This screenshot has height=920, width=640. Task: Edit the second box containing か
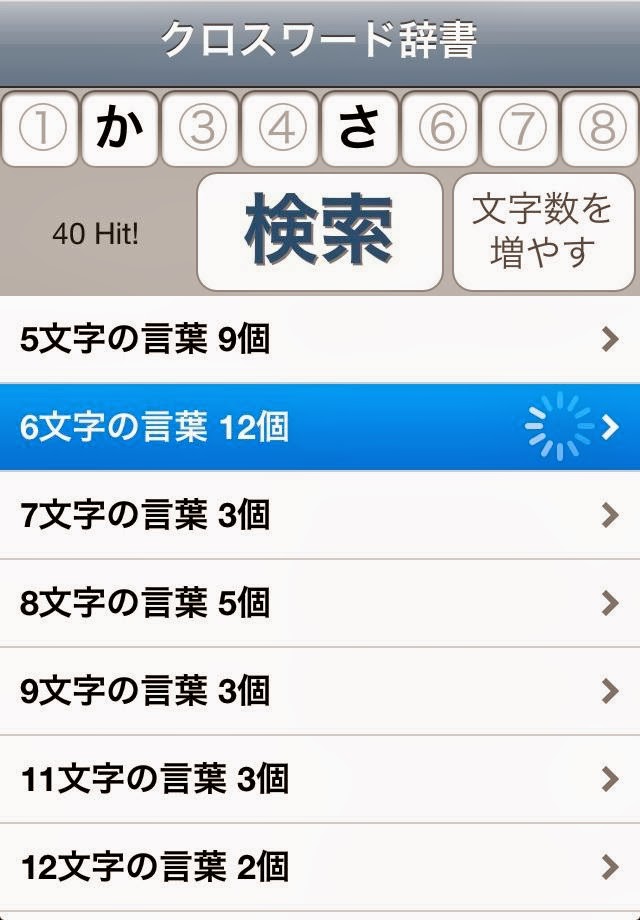coord(119,129)
